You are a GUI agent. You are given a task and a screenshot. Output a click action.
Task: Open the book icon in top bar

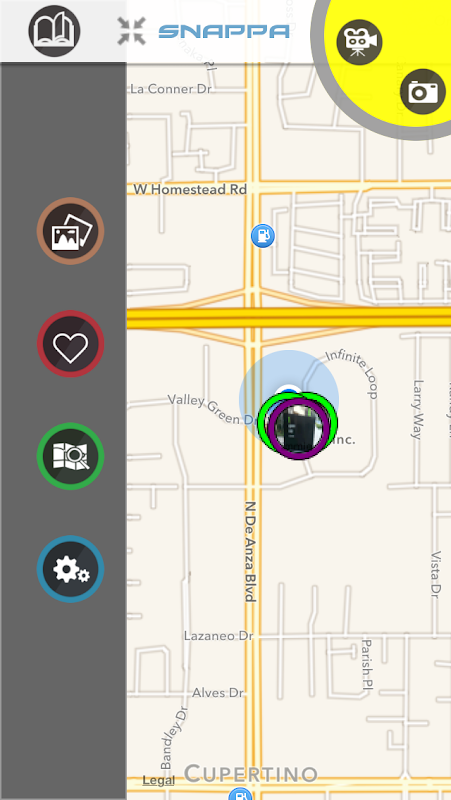[x=54, y=31]
